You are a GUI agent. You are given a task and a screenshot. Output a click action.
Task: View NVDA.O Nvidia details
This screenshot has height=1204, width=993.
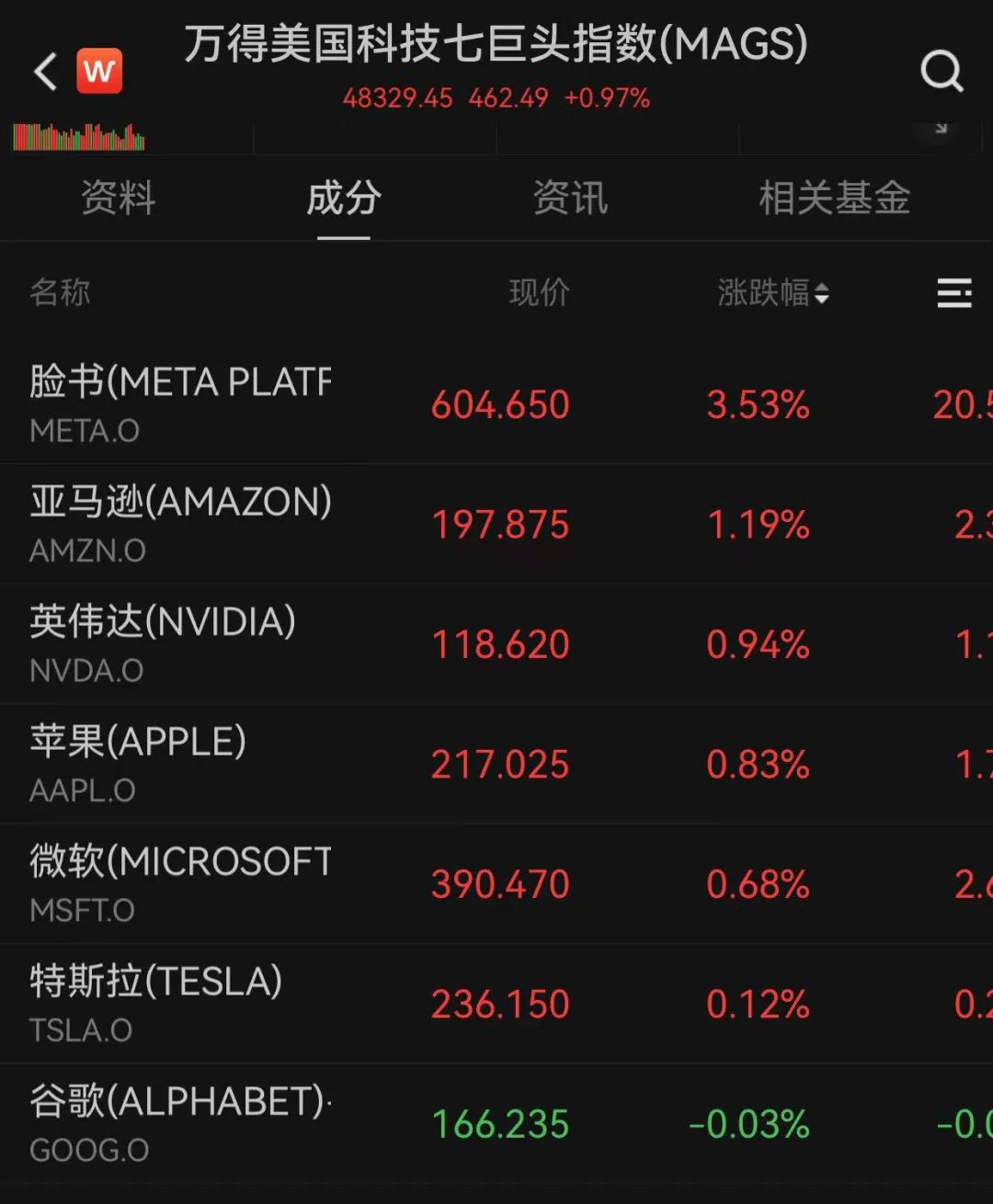click(276, 644)
